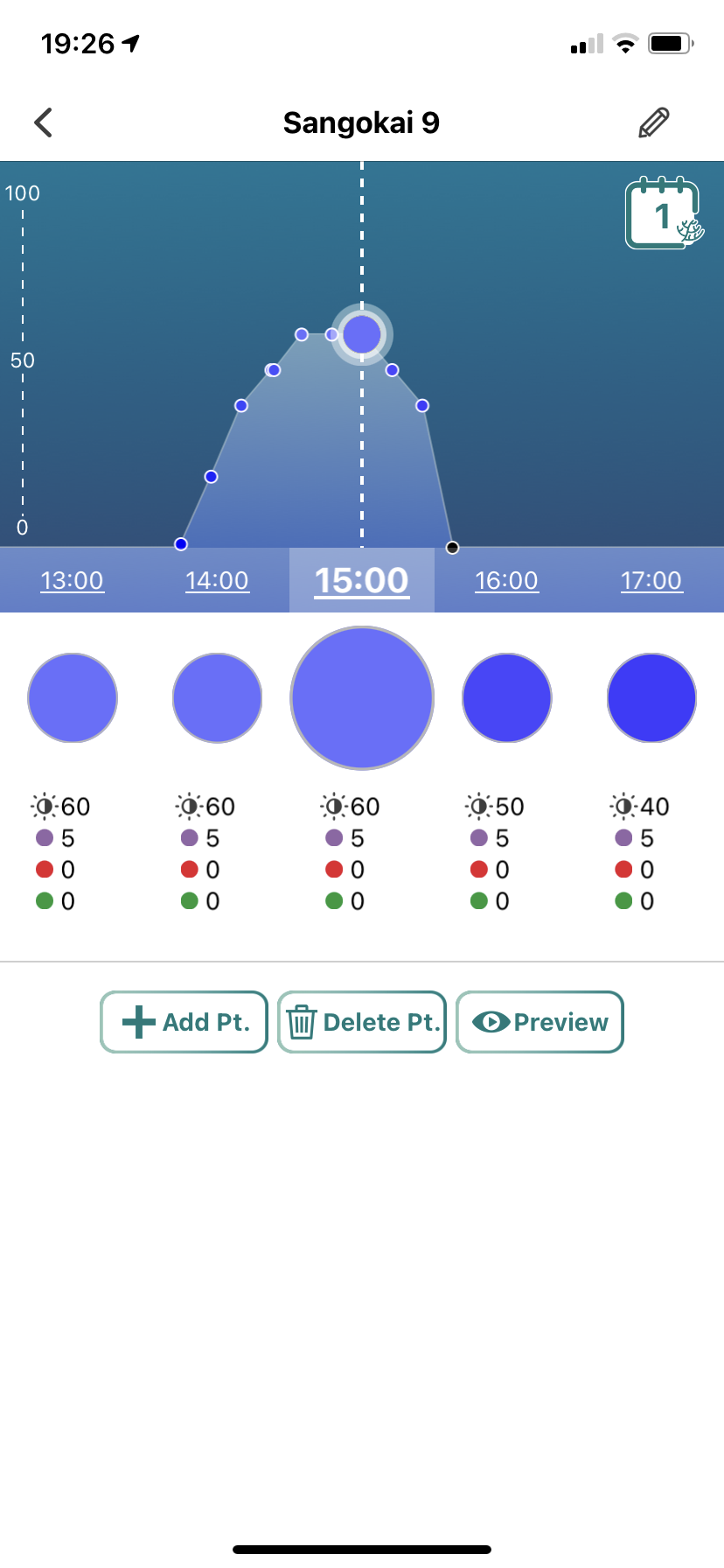Select the 13:00 time point
724x1568 pixels.
pyautogui.click(x=73, y=580)
